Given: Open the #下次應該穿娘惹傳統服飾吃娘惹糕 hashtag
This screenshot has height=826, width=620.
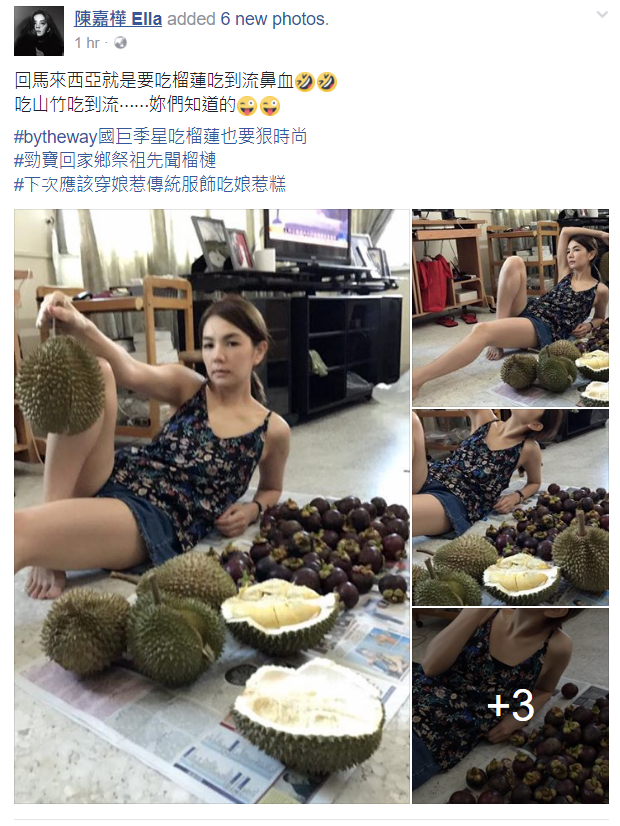Looking at the screenshot, I should pos(150,183).
